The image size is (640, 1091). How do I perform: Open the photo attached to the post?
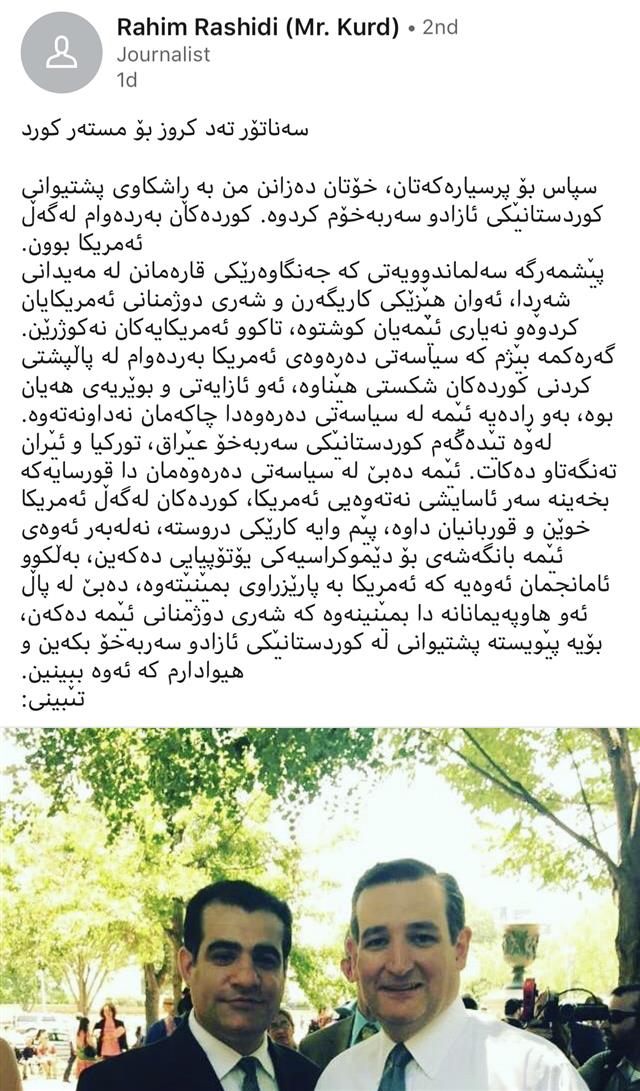320,908
